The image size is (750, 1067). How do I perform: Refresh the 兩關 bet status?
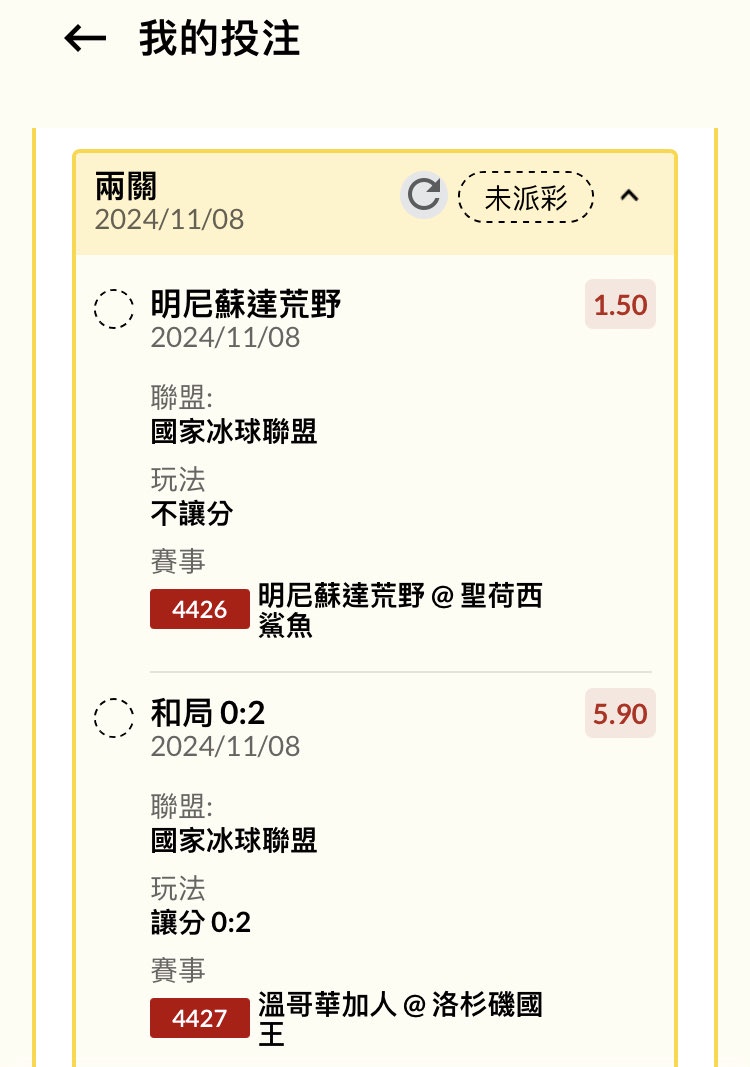424,195
